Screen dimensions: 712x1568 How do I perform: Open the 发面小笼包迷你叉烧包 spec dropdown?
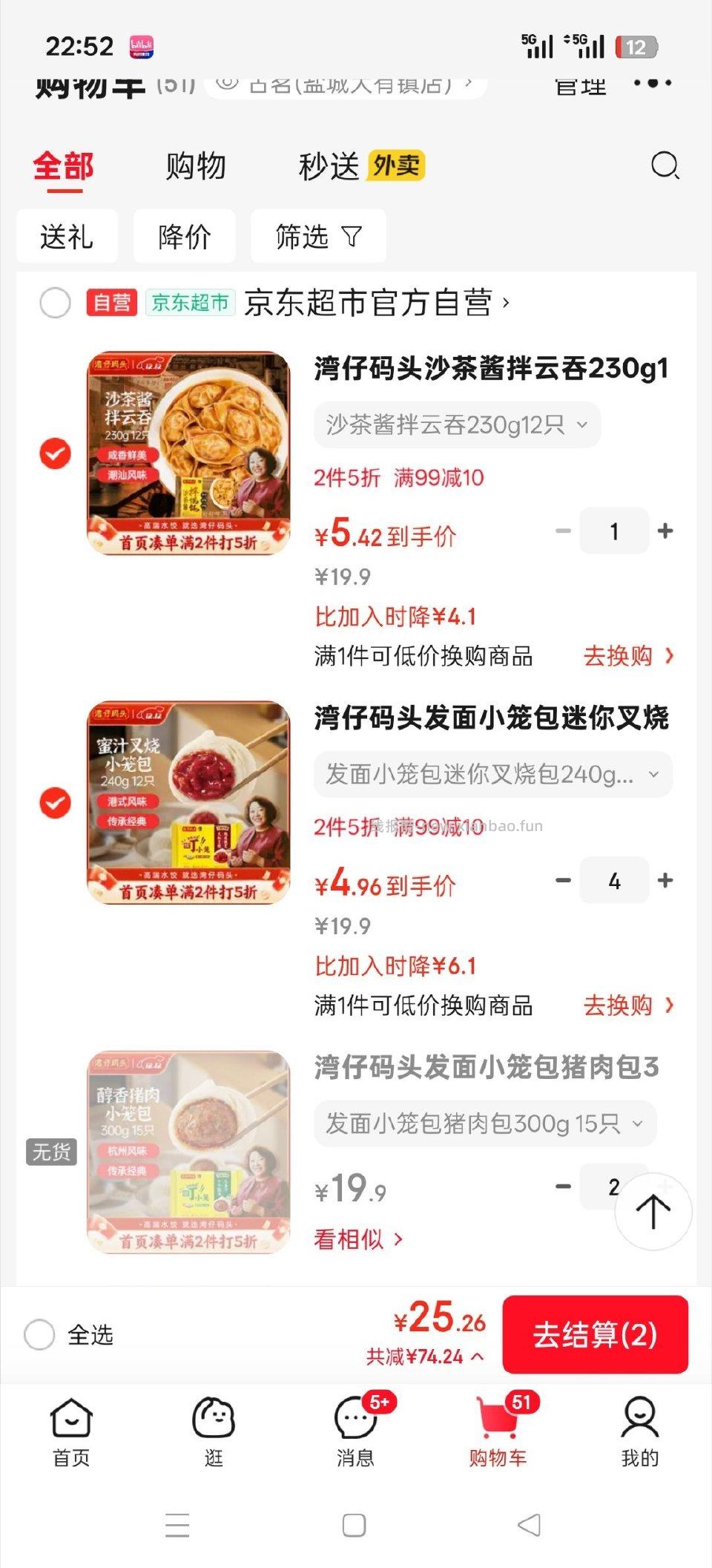click(492, 773)
